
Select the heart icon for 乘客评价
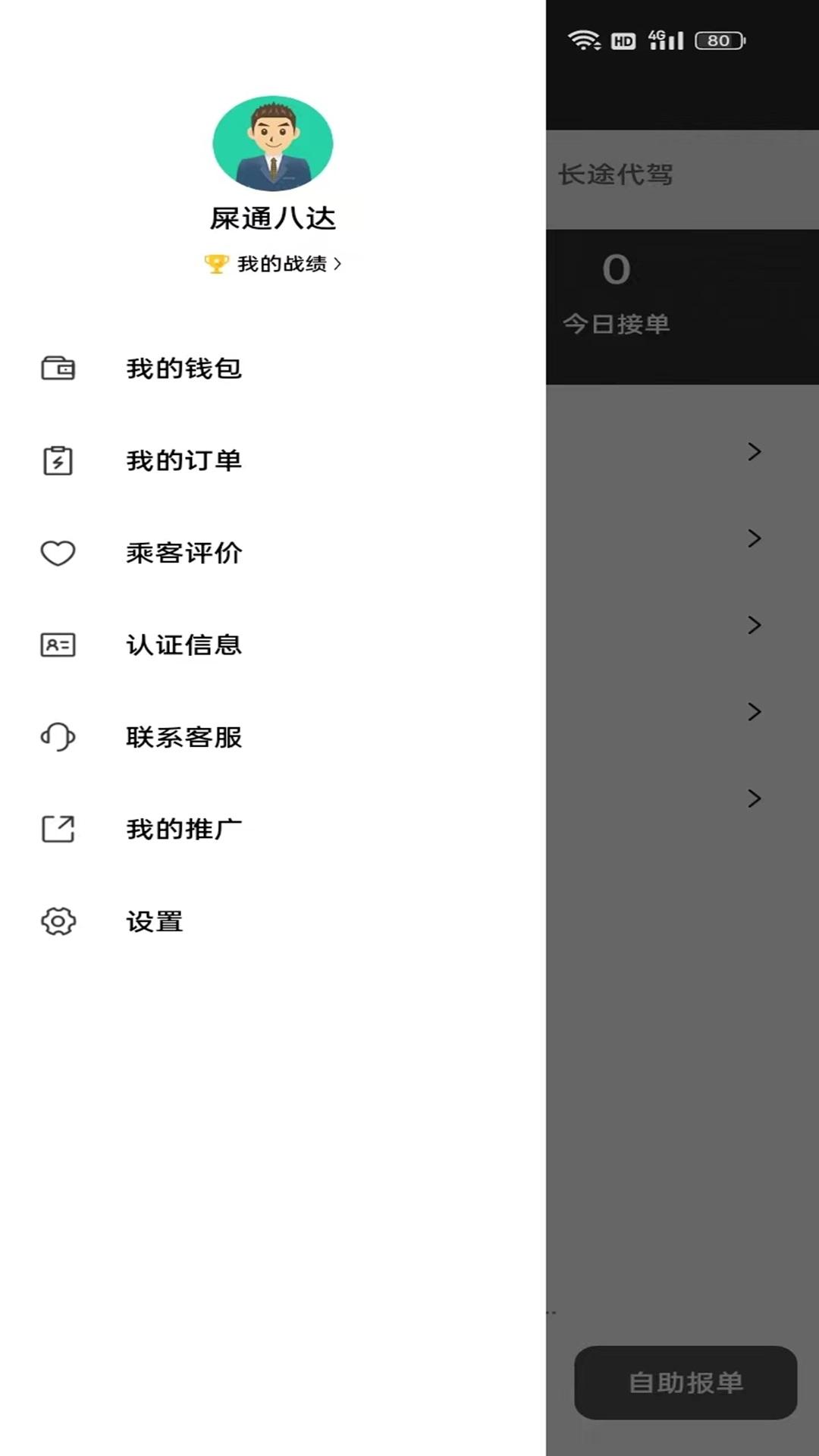57,554
